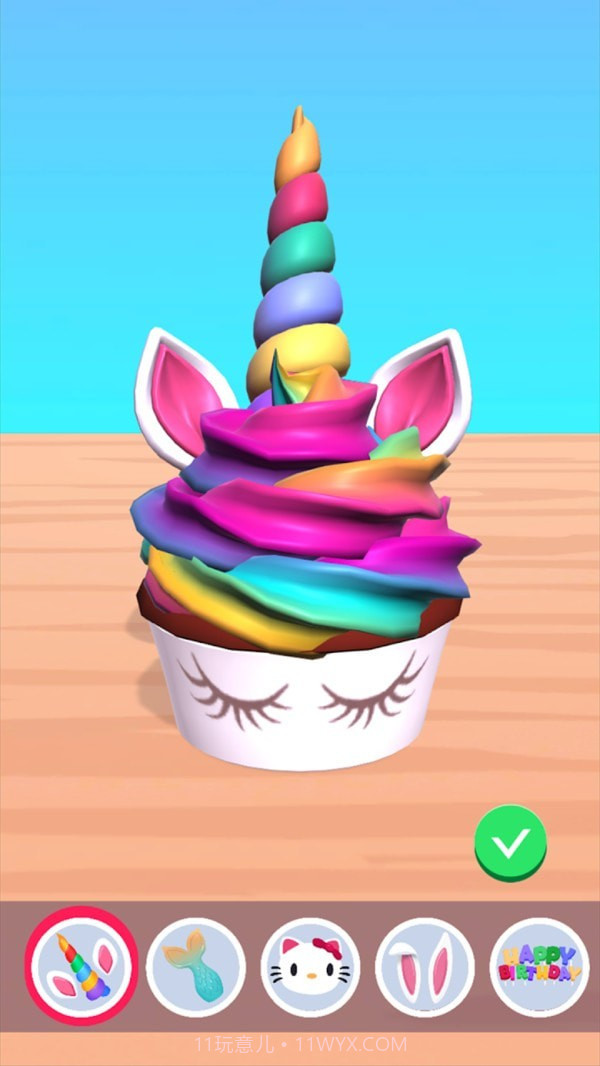
Task: Choose the mermaid tail topper
Action: pos(196,967)
